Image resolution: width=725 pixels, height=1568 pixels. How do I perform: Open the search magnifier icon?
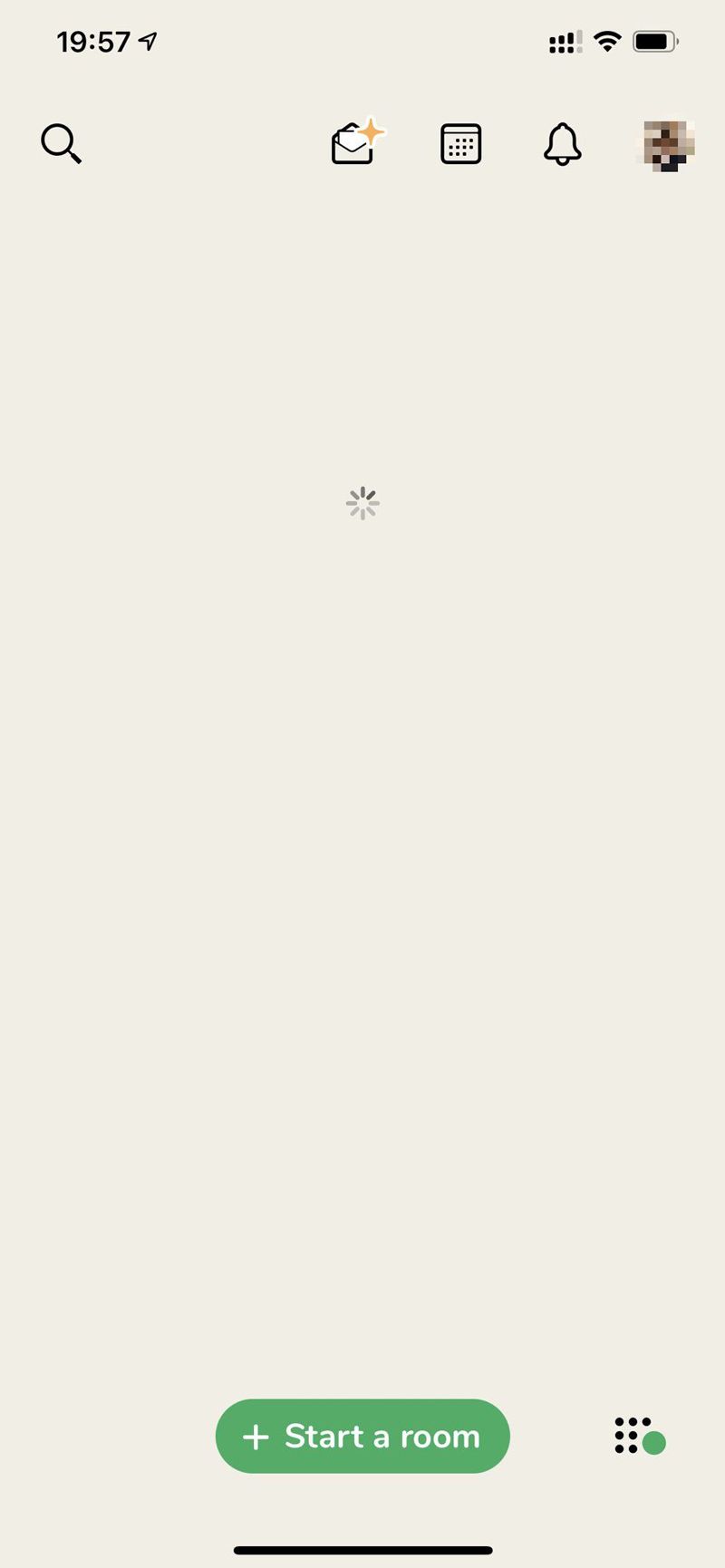(x=61, y=143)
